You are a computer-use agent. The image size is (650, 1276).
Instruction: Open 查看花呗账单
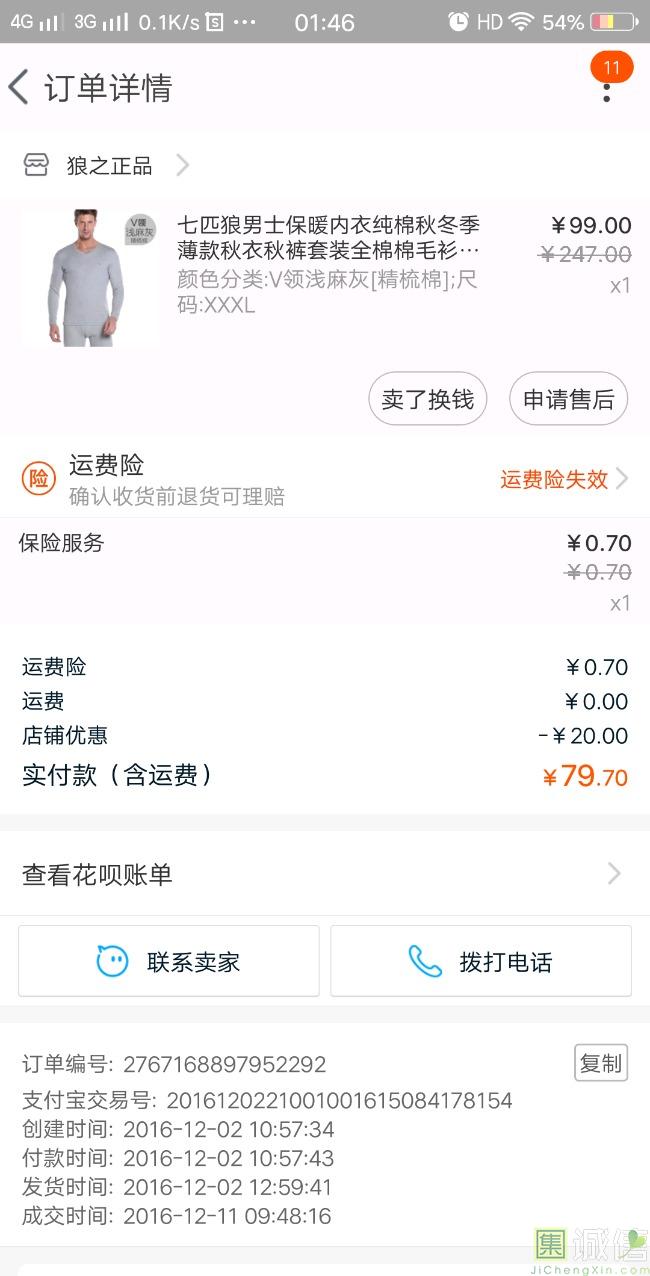pyautogui.click(x=325, y=875)
